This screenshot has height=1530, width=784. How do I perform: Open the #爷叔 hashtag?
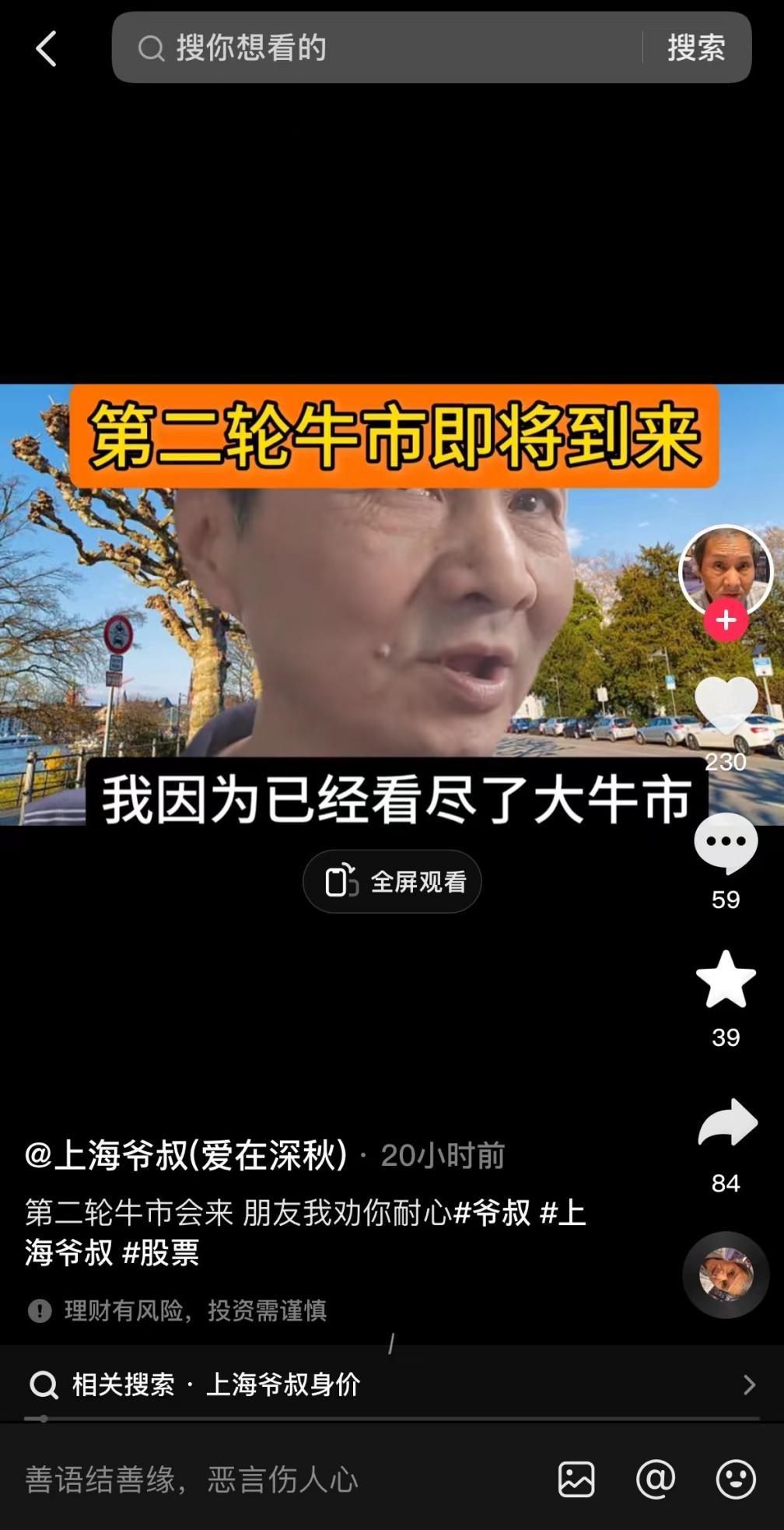pos(492,1212)
